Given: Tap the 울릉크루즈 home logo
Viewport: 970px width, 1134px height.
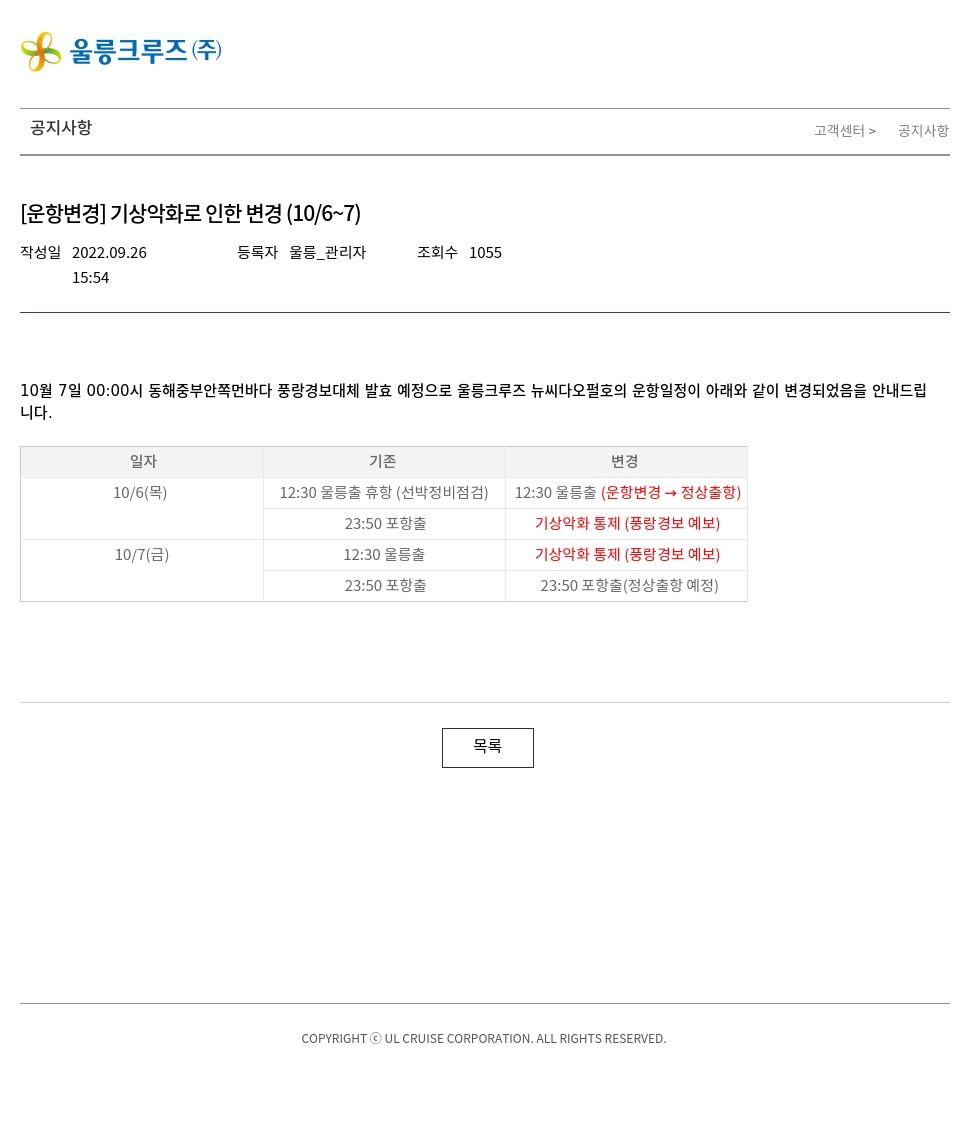Looking at the screenshot, I should pos(121,52).
